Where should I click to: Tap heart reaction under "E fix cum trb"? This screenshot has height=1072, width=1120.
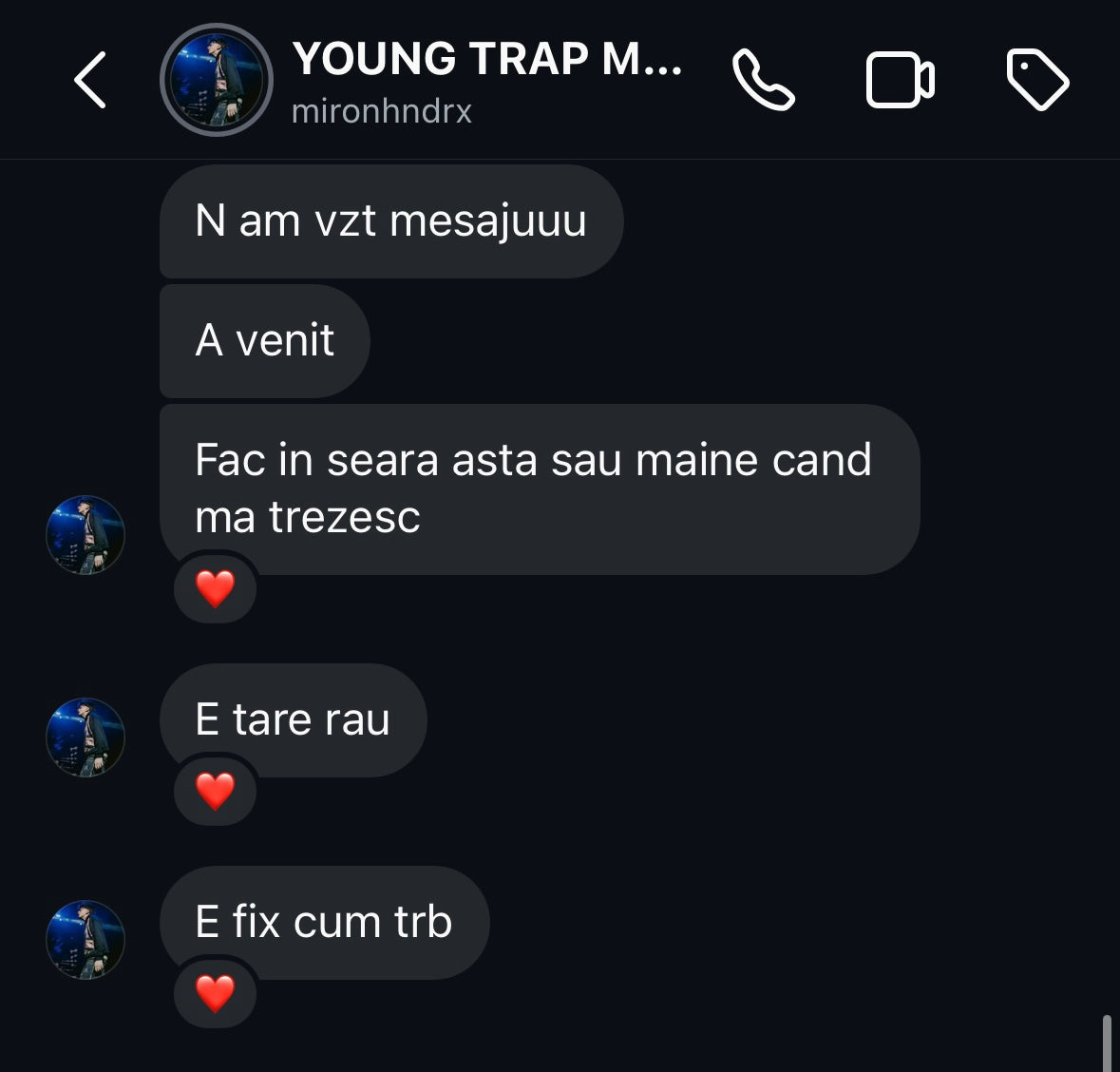pos(216,994)
